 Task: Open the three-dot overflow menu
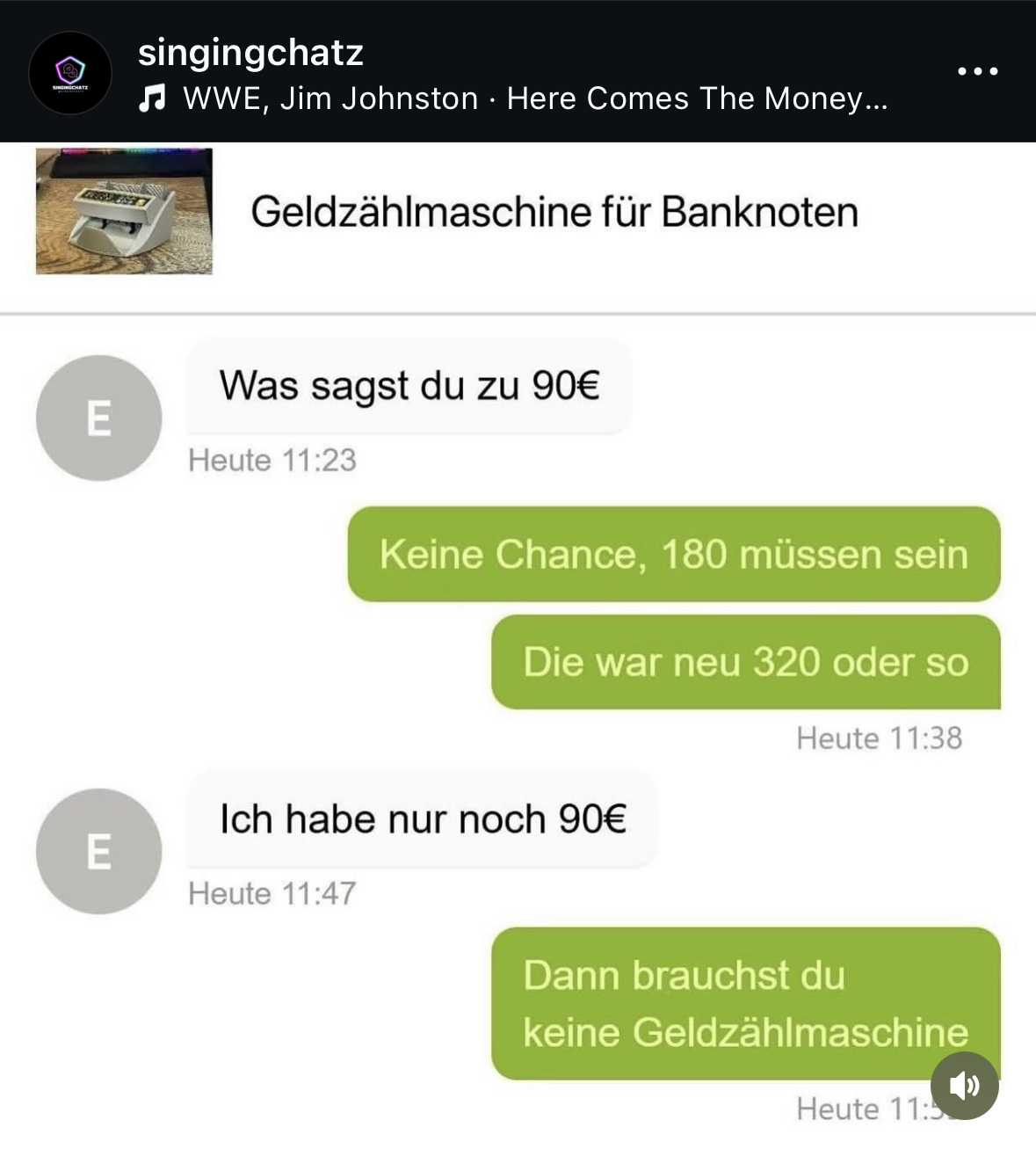tap(977, 71)
